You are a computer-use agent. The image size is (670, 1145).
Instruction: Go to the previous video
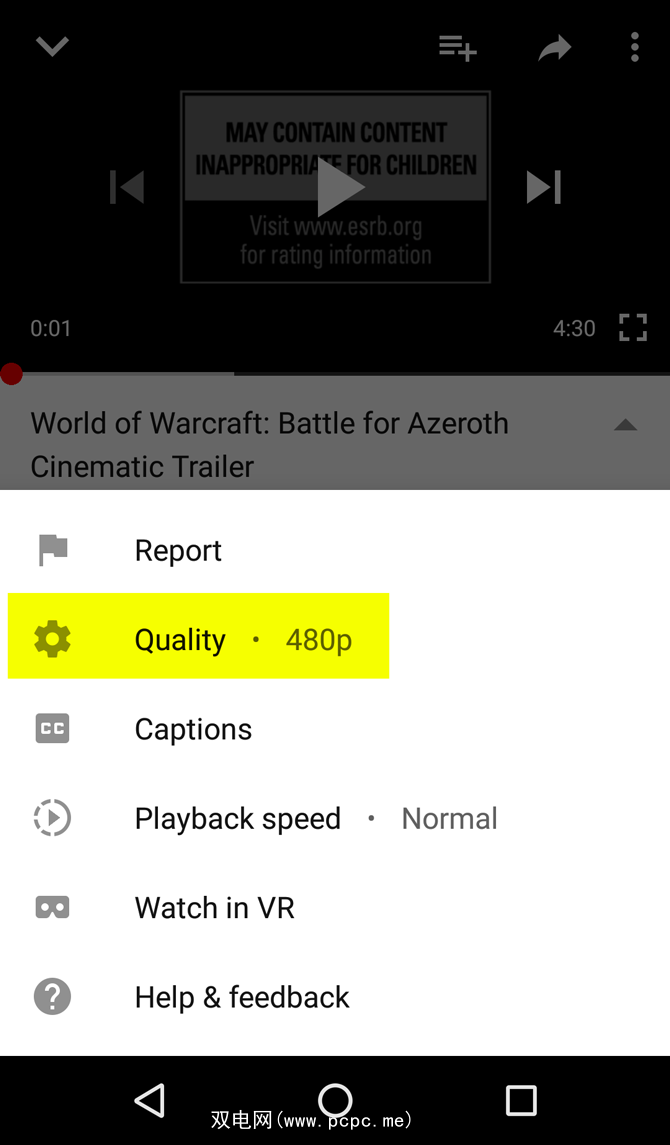127,187
